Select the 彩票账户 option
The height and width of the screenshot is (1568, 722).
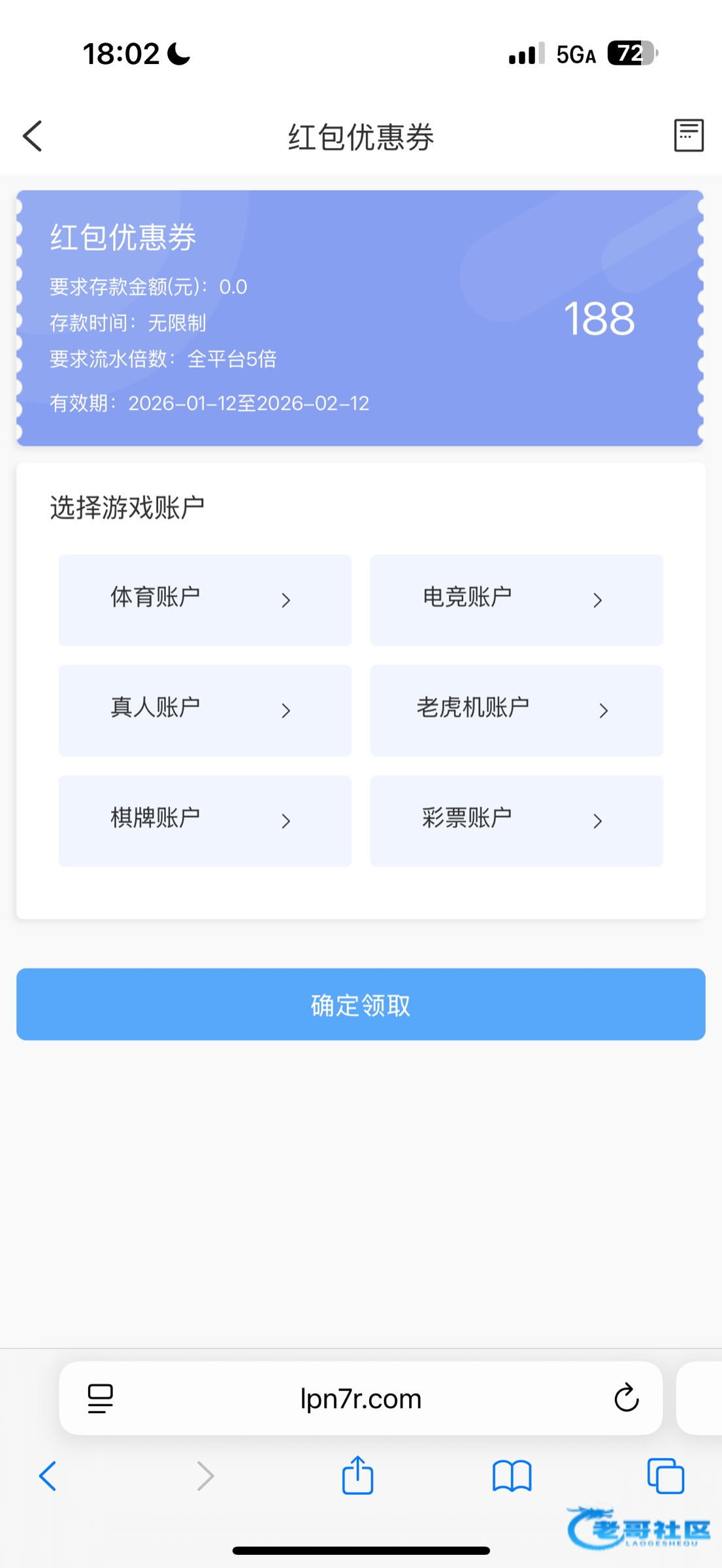point(516,821)
